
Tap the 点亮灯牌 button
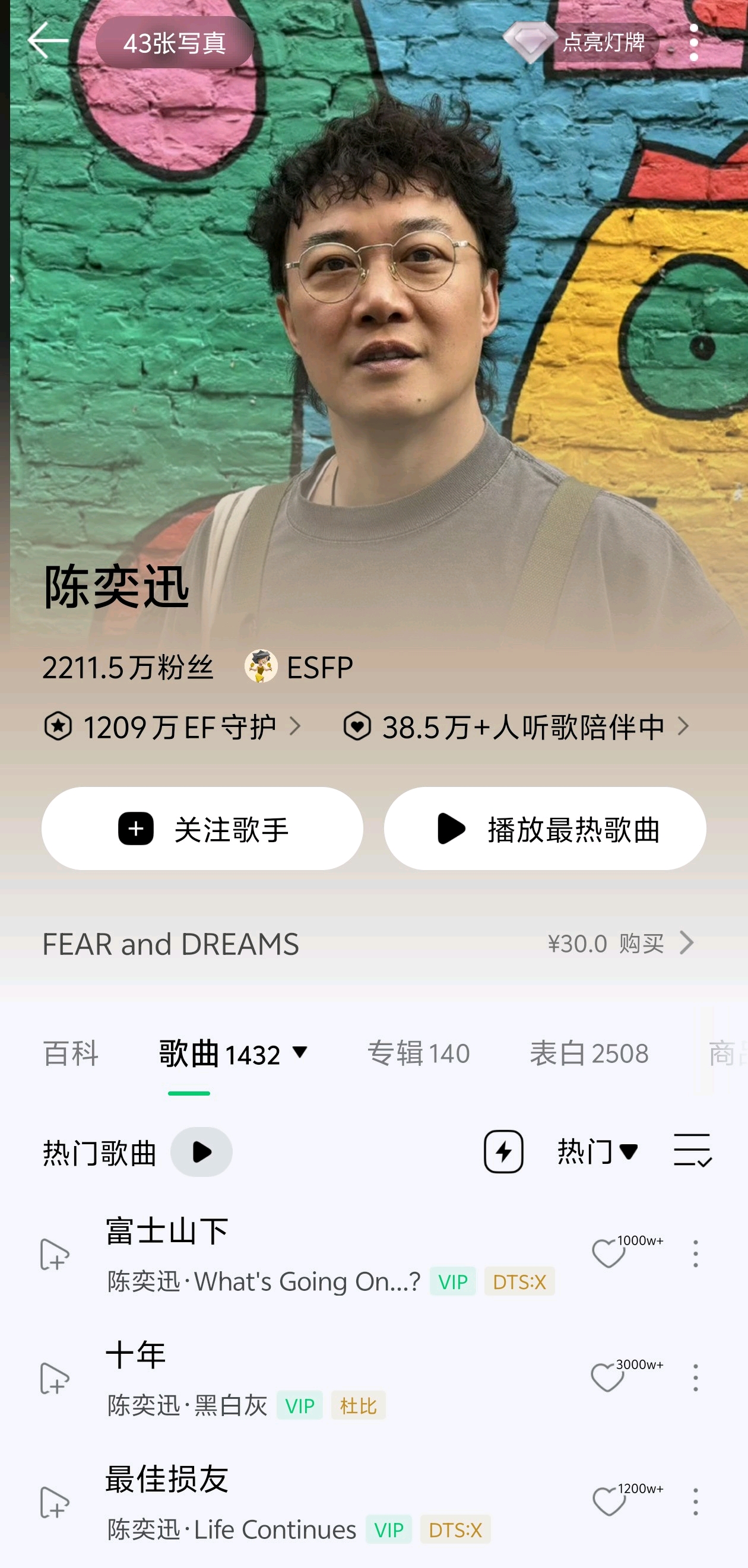[x=581, y=43]
